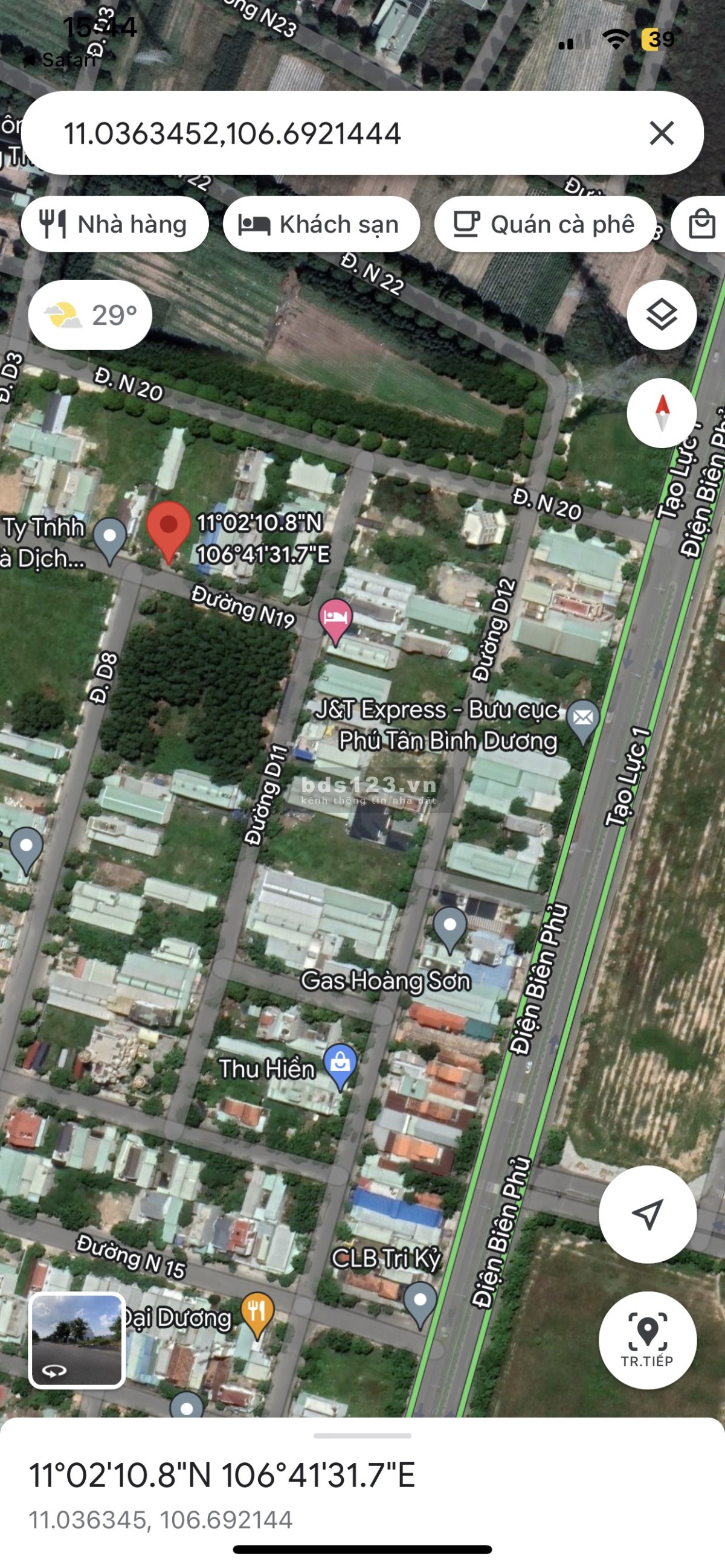
Task: Center map on my location
Action: coord(647,1214)
